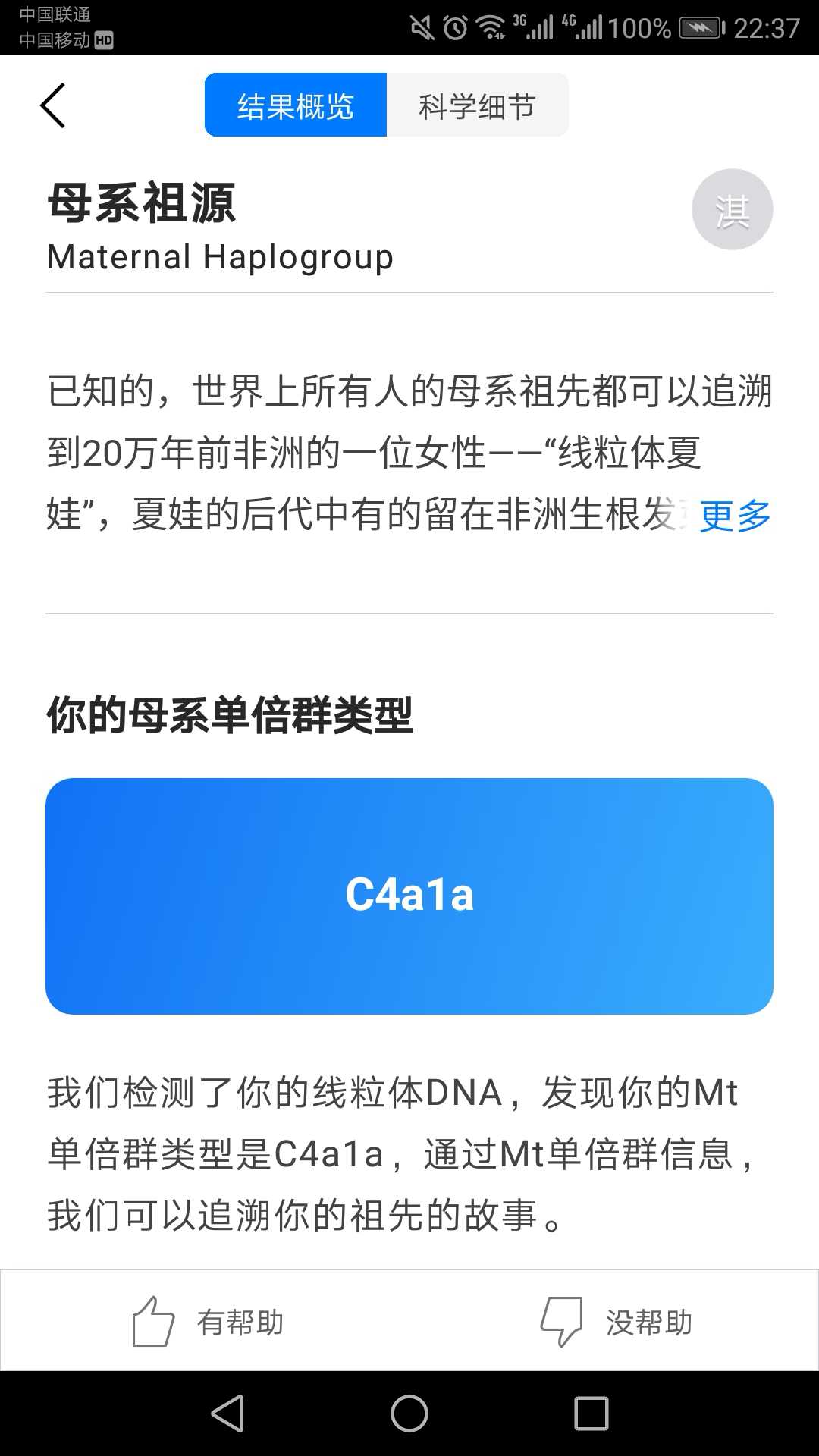The width and height of the screenshot is (819, 1456).
Task: Tap the system home button
Action: pos(409,1414)
